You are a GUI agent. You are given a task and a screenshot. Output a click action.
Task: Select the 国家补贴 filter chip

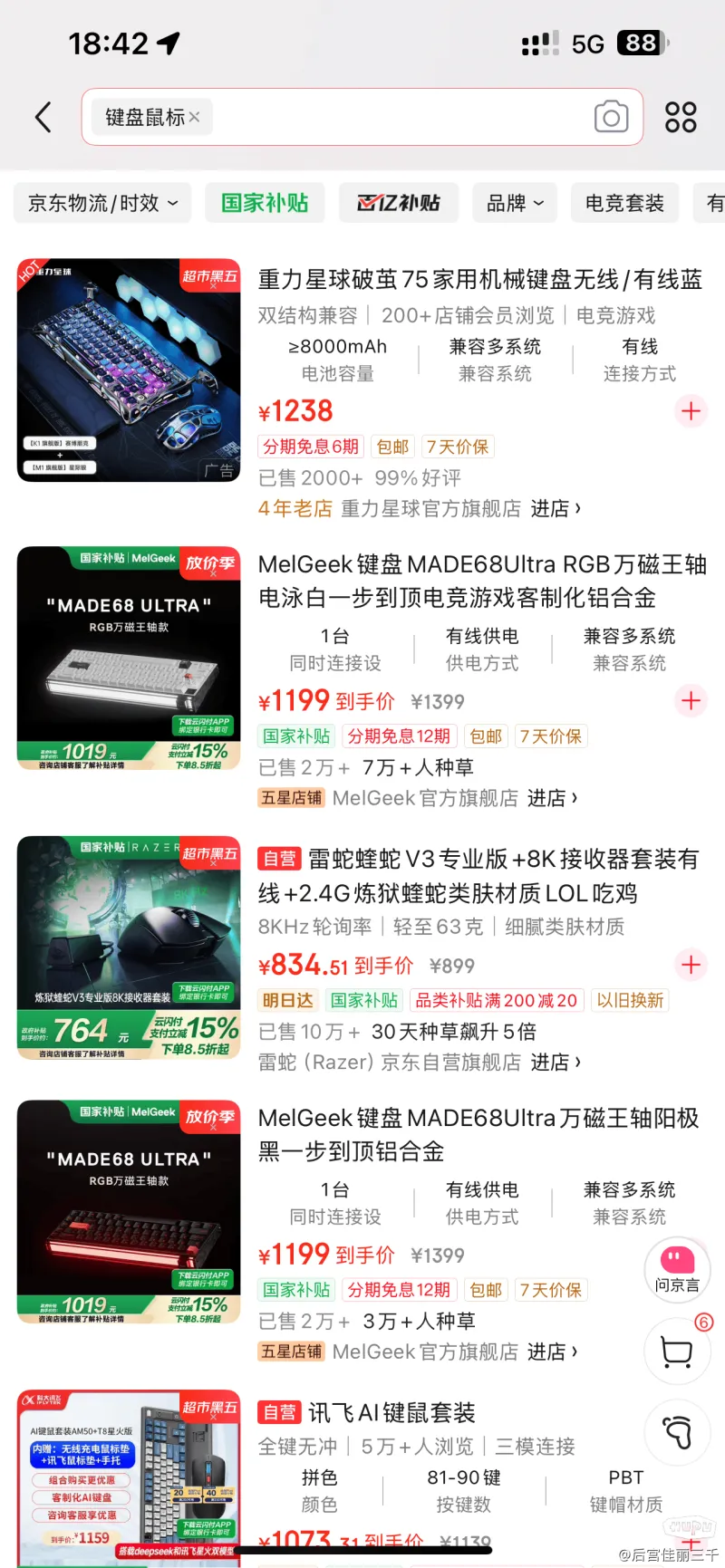265,203
